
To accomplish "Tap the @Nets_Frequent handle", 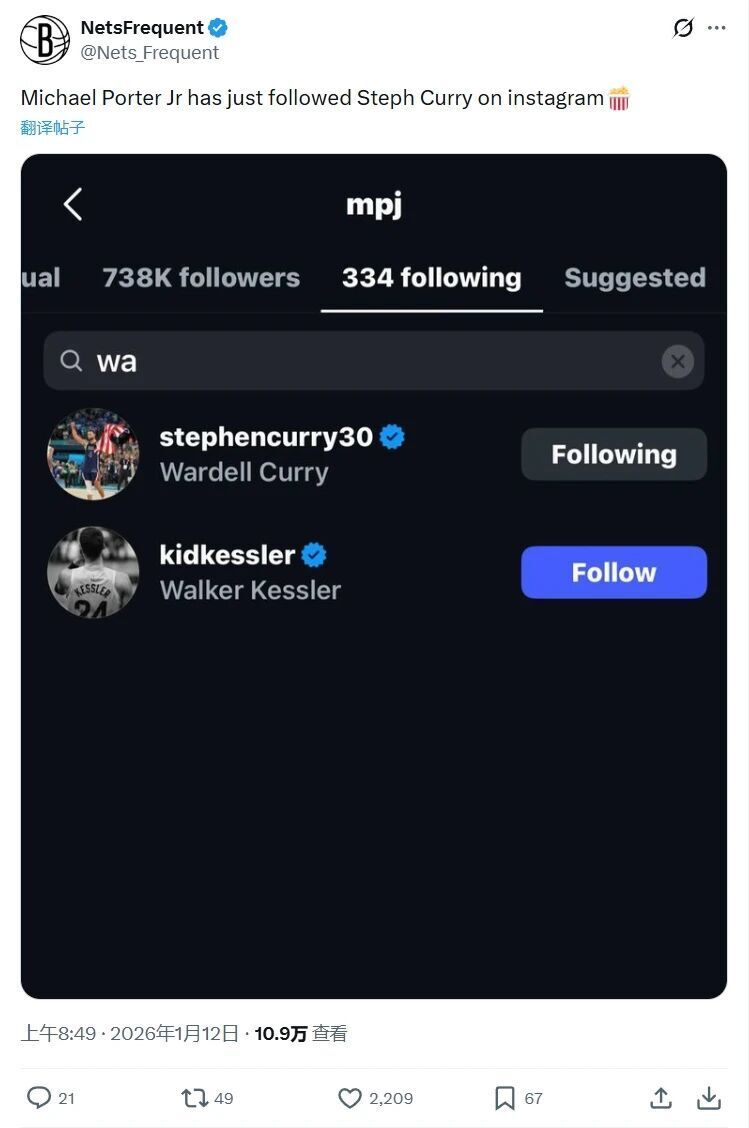I will (x=150, y=52).
